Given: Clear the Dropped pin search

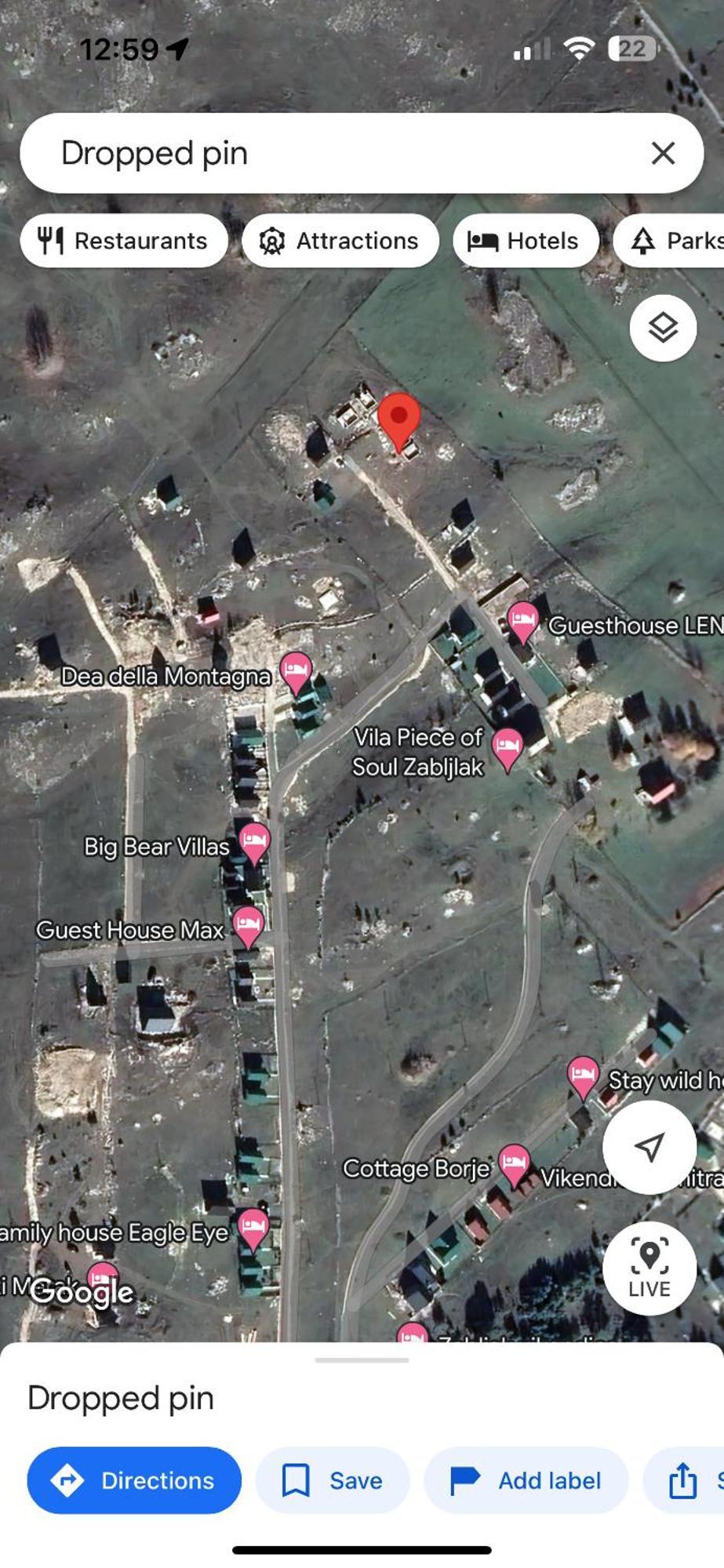Looking at the screenshot, I should click(x=663, y=153).
